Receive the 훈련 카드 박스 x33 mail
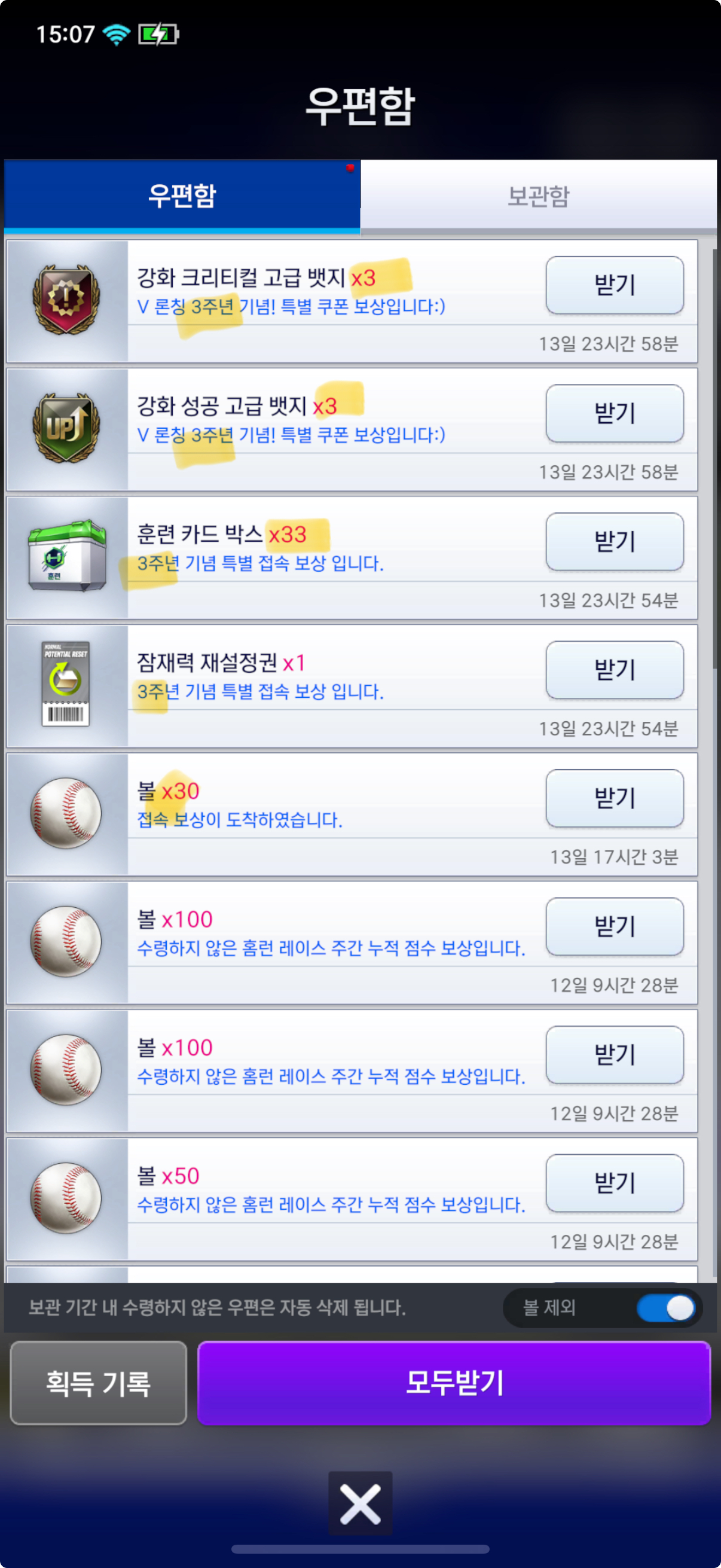721x1568 pixels. 614,542
